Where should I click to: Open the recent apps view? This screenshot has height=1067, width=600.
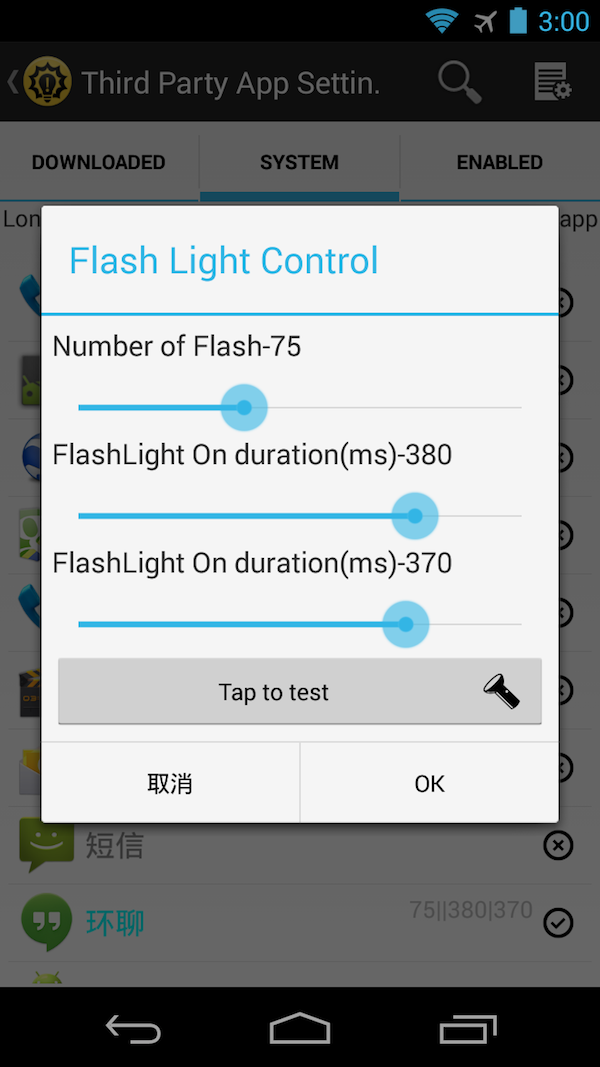467,1029
